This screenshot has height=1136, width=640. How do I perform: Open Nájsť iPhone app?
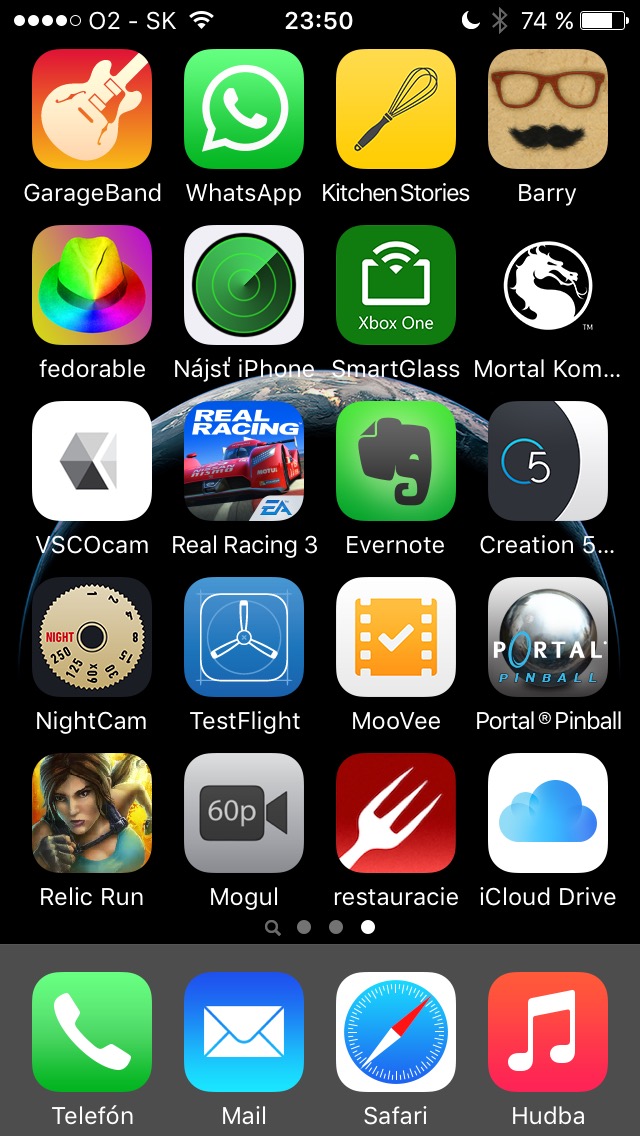[244, 285]
